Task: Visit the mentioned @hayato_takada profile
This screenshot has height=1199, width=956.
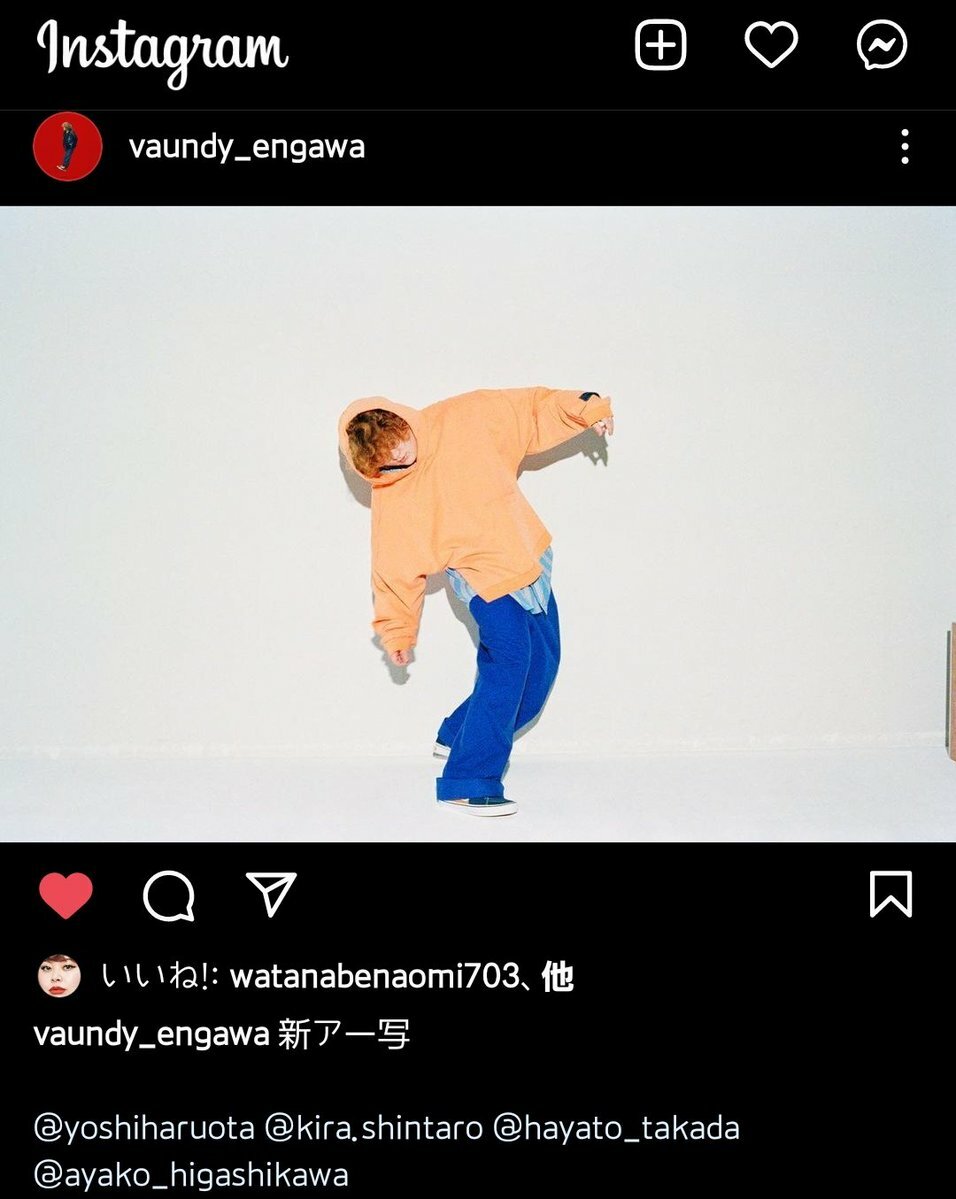Action: (x=617, y=1129)
